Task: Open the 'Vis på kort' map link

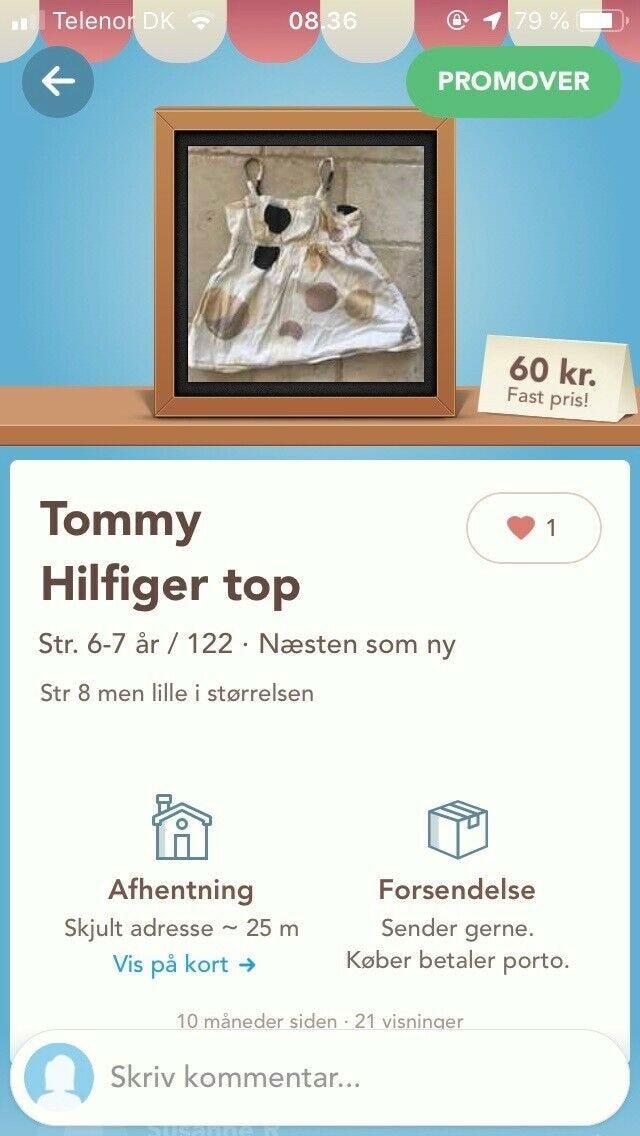Action: point(184,965)
